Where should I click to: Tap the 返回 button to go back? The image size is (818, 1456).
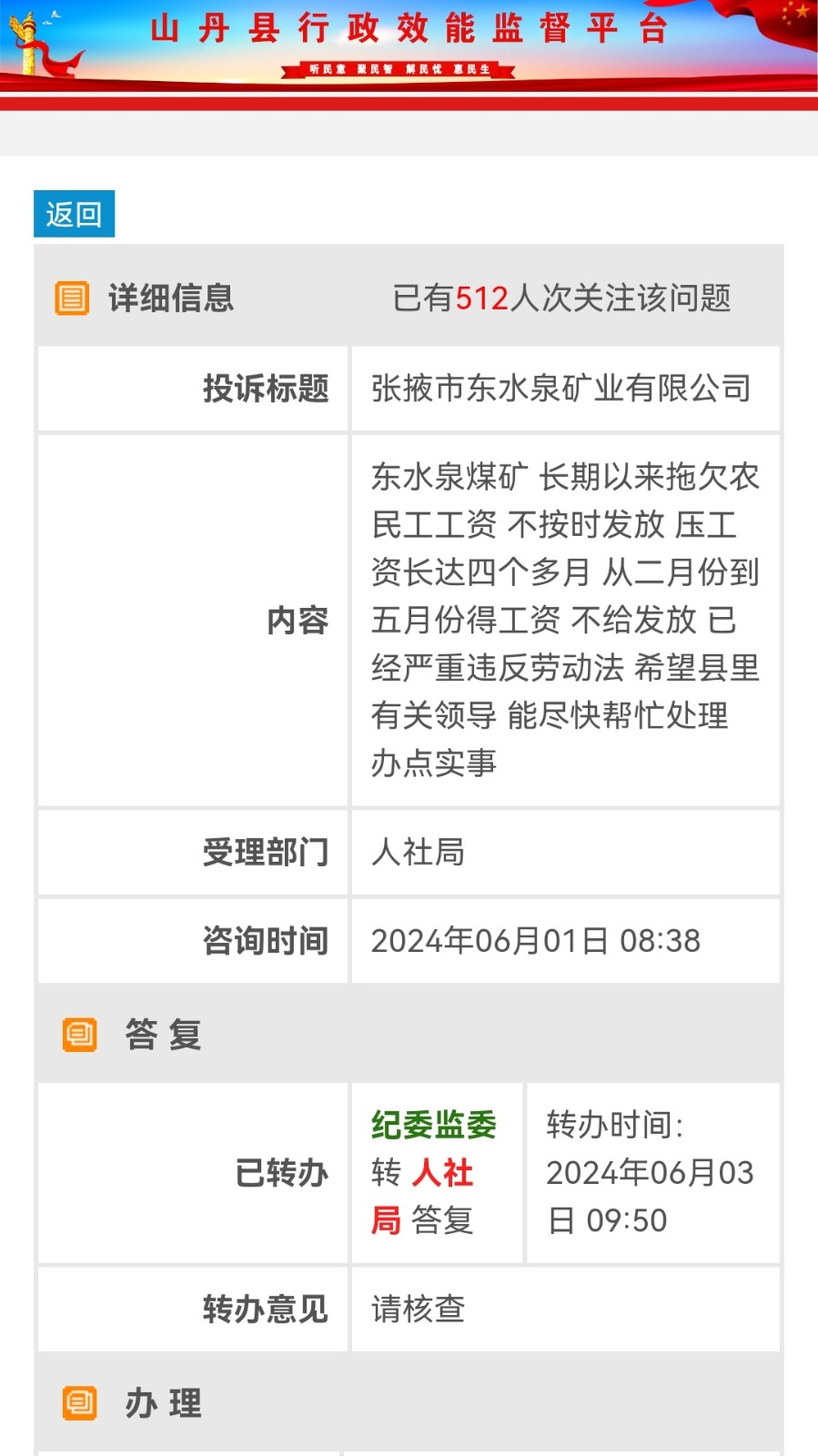click(74, 214)
